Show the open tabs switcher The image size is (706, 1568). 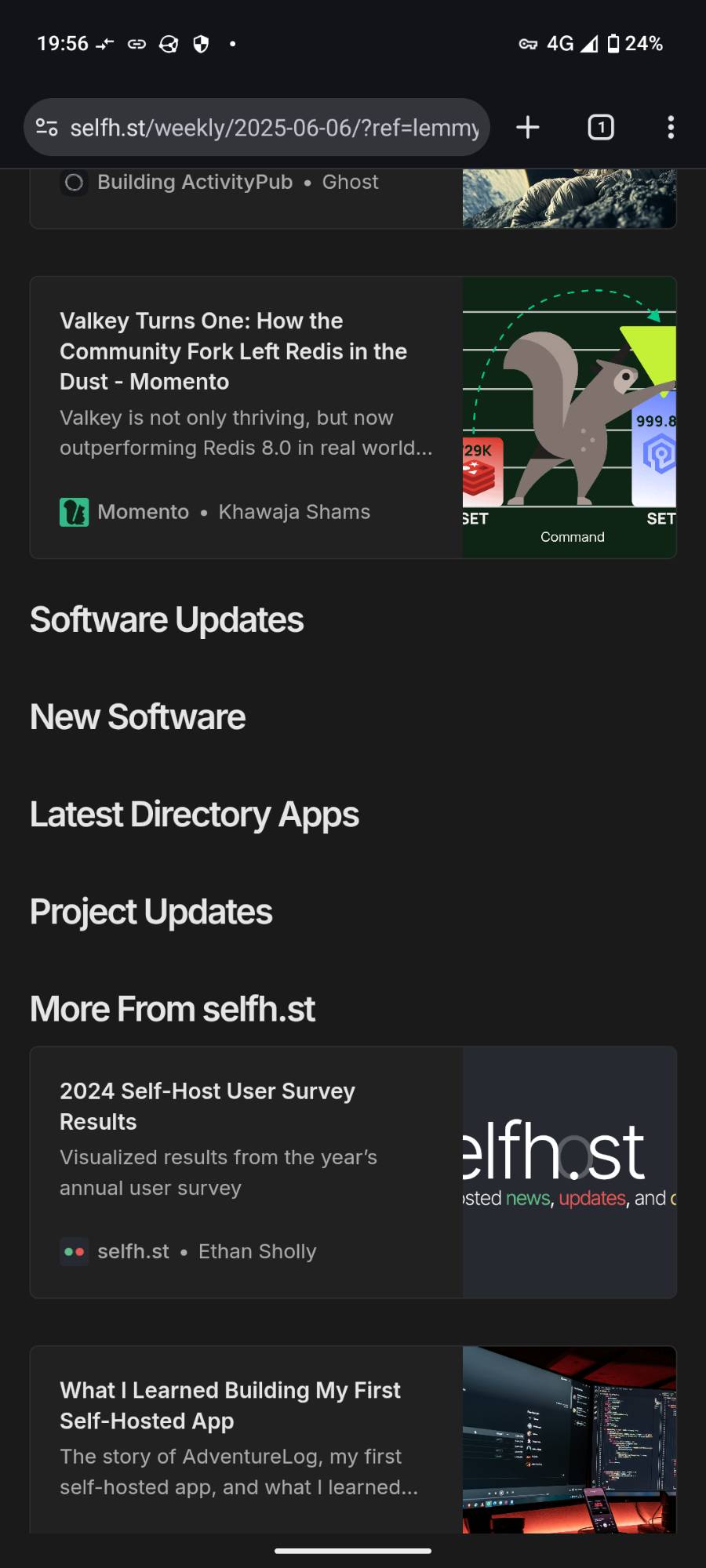click(601, 128)
